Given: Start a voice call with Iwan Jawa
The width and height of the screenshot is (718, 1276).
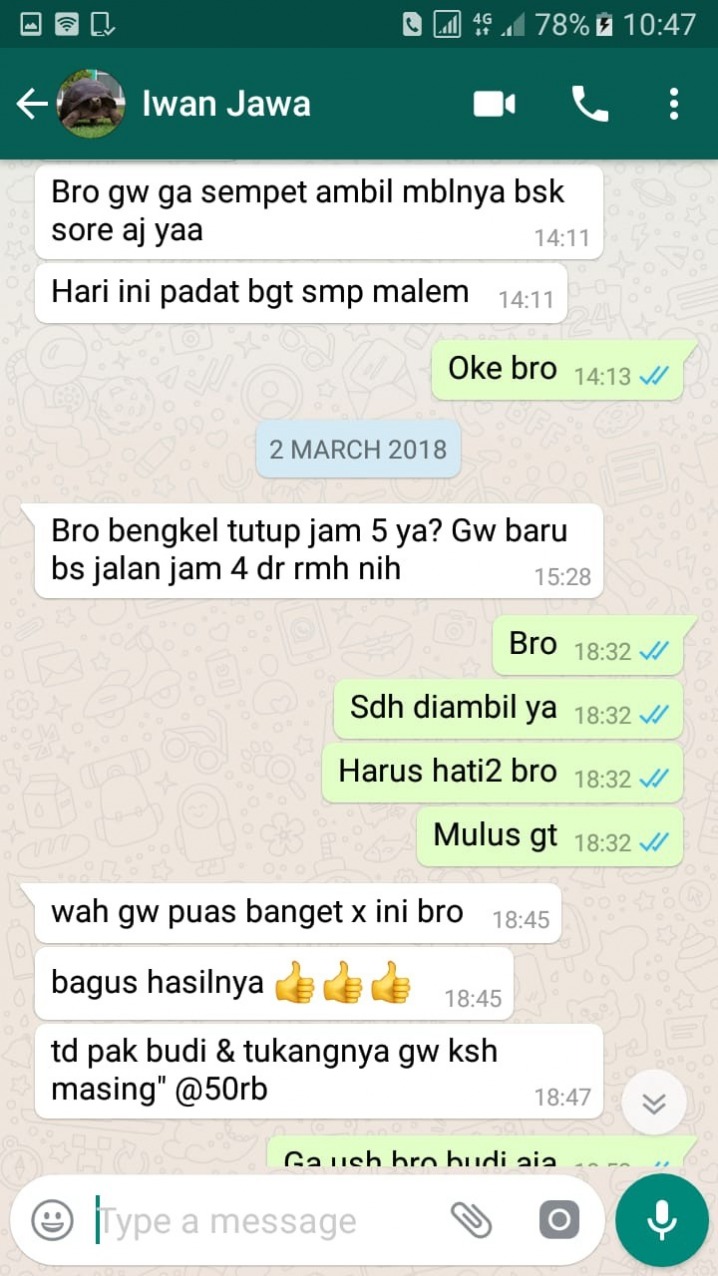Looking at the screenshot, I should coord(589,104).
